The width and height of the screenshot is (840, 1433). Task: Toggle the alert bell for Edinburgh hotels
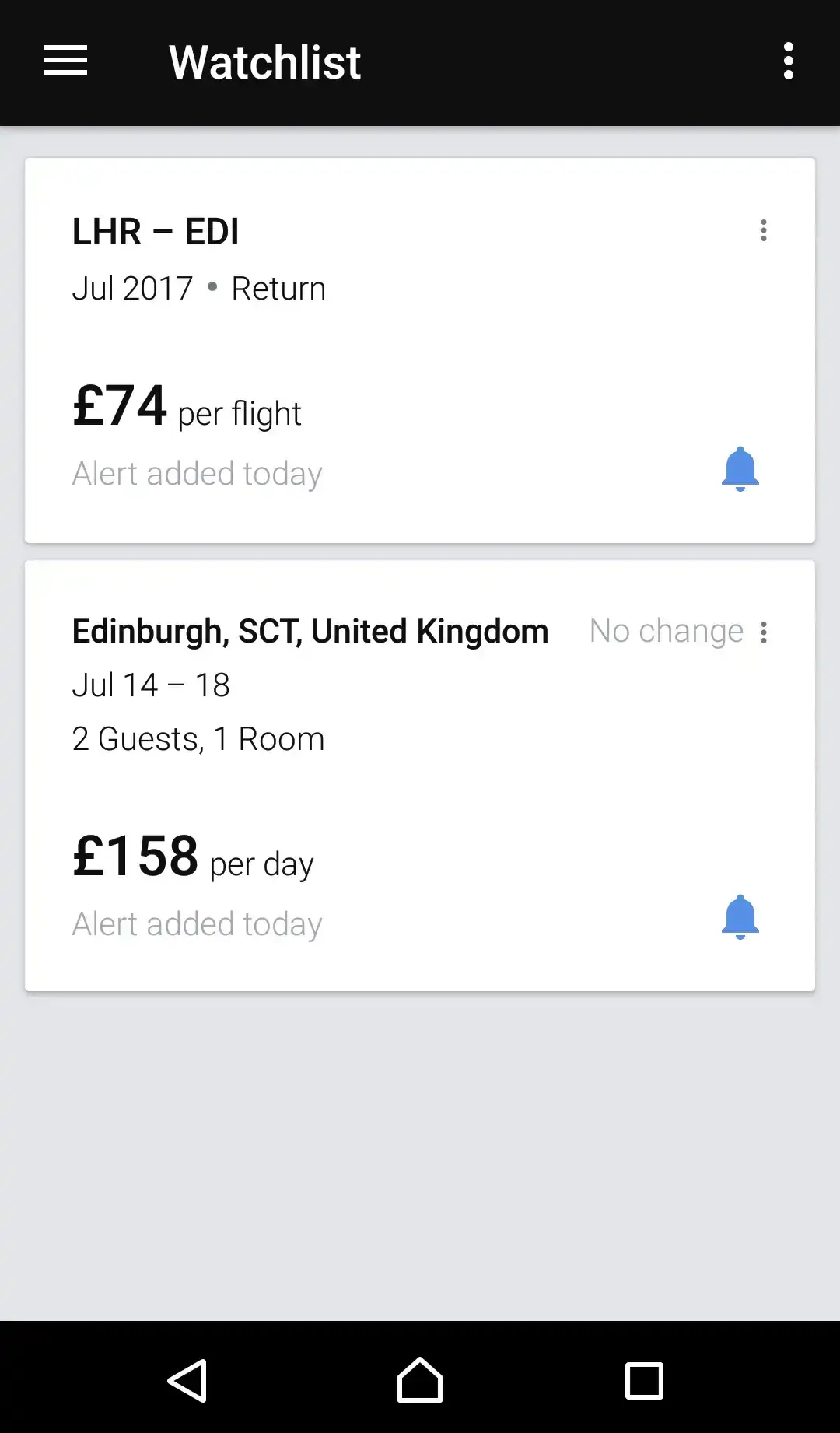[x=740, y=917]
